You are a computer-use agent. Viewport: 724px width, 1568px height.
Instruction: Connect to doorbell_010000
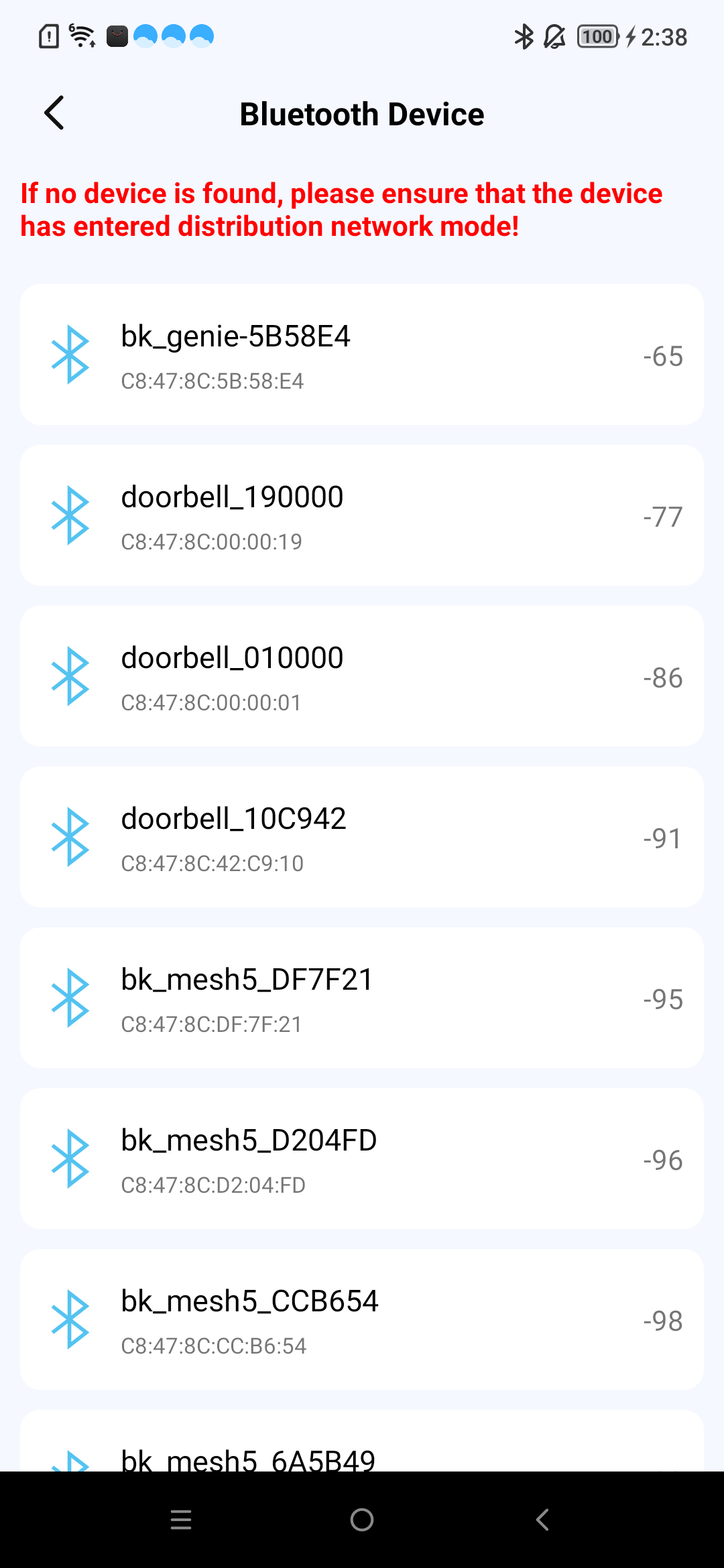(362, 676)
